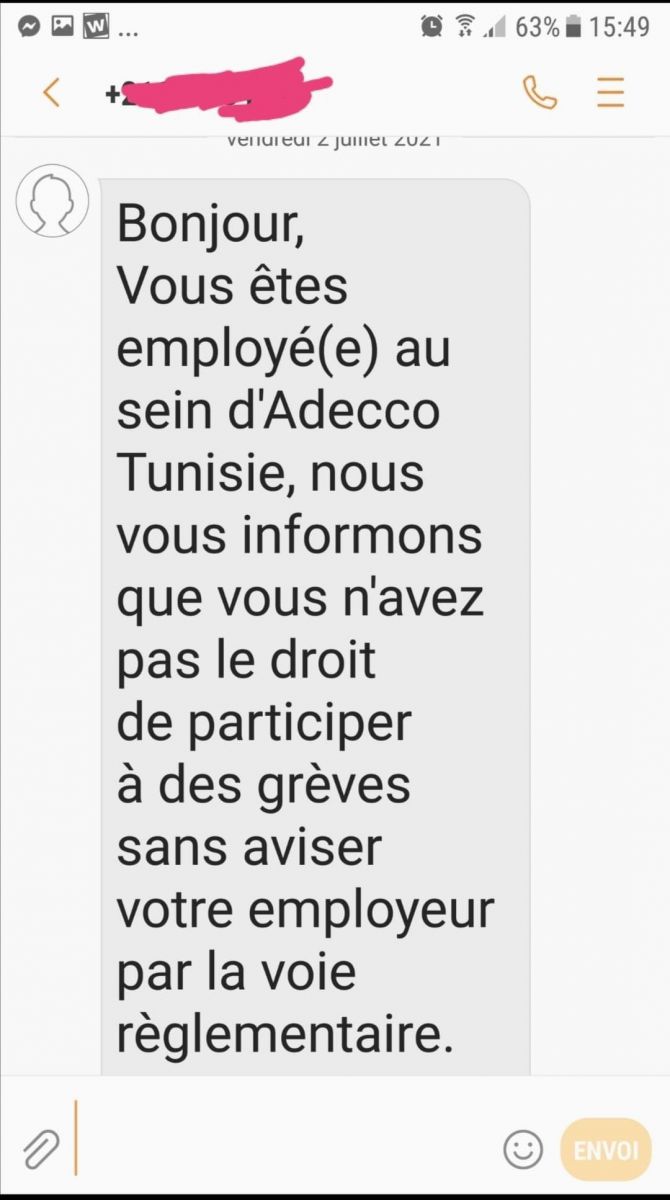Open the conversation options menu

click(x=610, y=93)
